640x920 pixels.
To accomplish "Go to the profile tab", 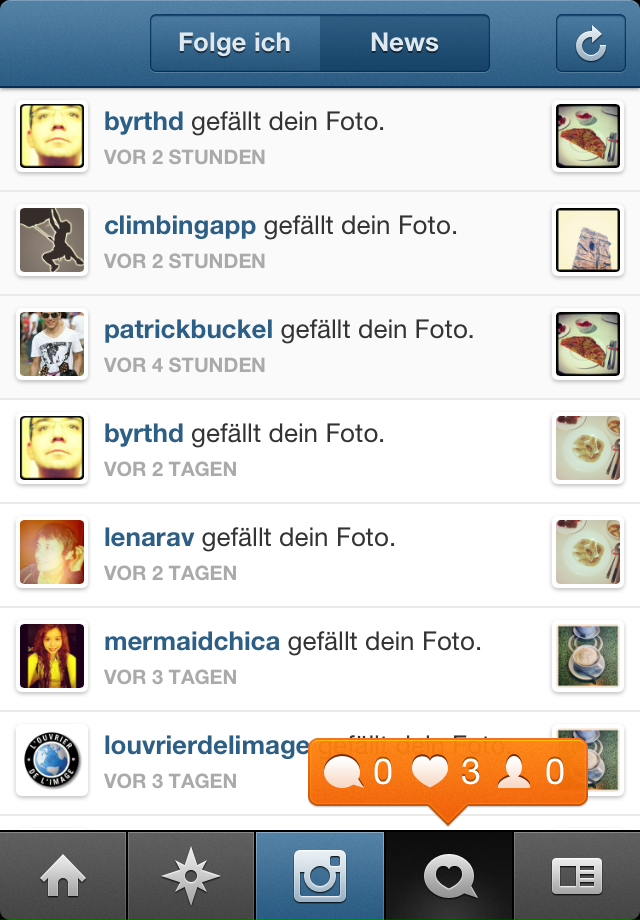I will tap(577, 877).
